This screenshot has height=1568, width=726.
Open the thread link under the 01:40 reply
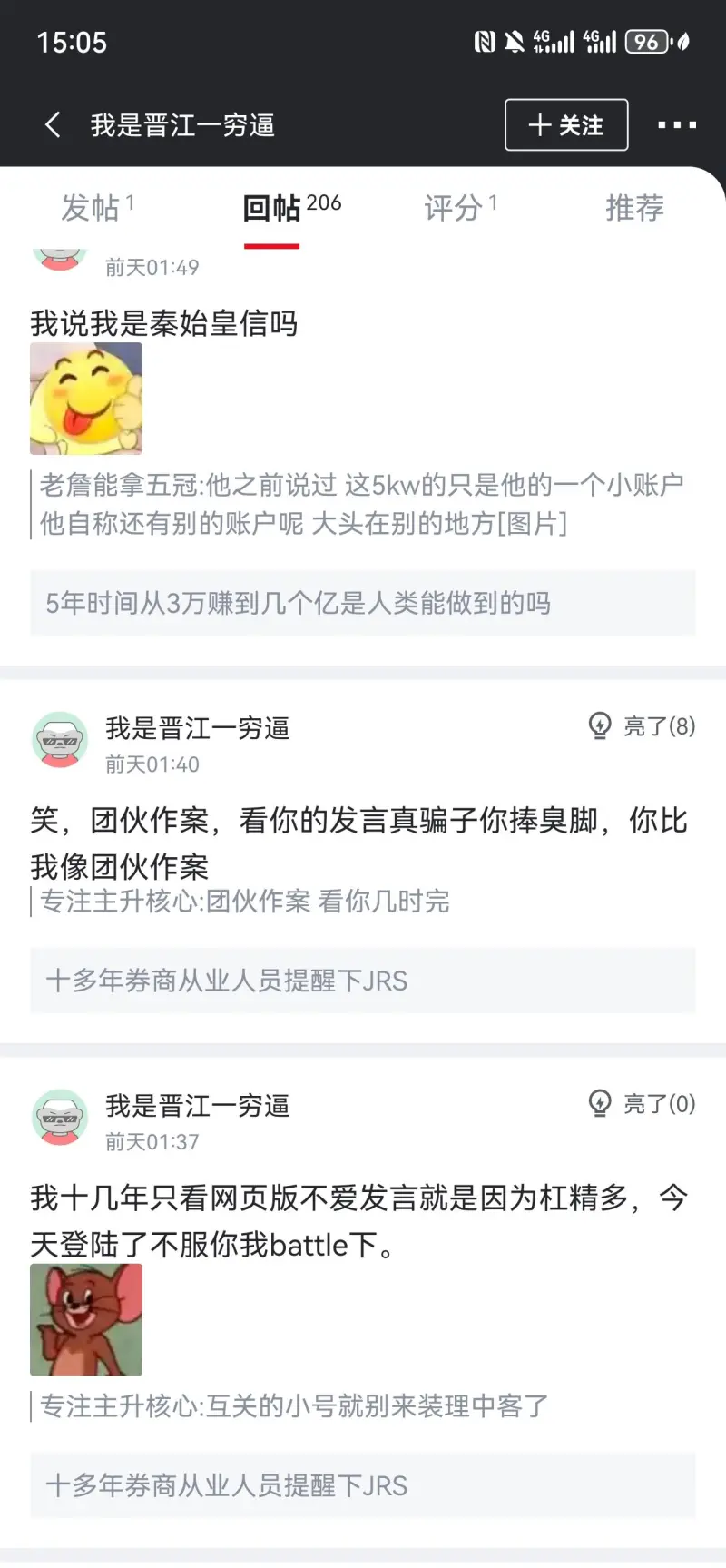(x=362, y=981)
